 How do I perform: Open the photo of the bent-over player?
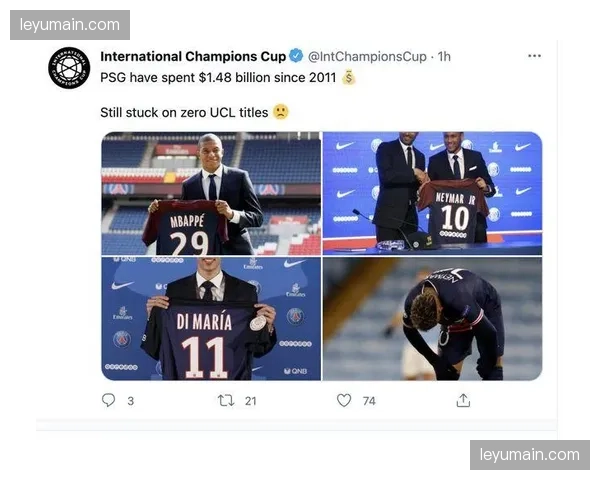click(432, 319)
